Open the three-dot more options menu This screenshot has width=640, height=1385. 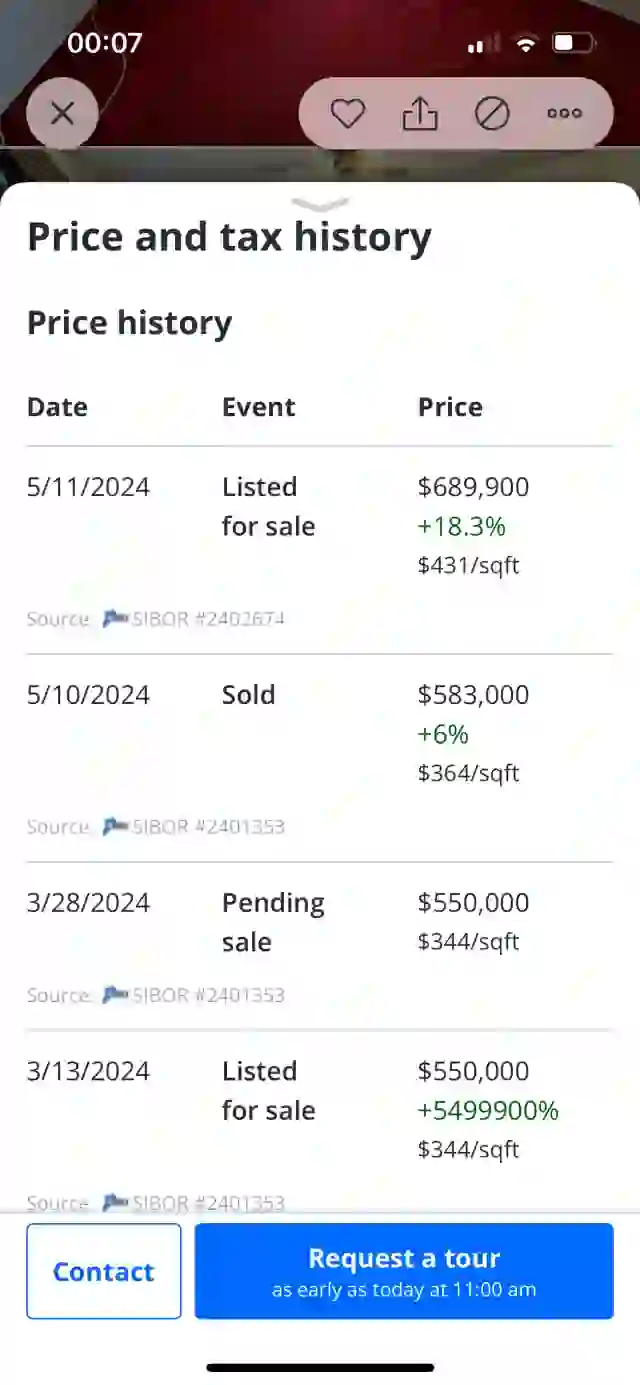pyautogui.click(x=564, y=114)
